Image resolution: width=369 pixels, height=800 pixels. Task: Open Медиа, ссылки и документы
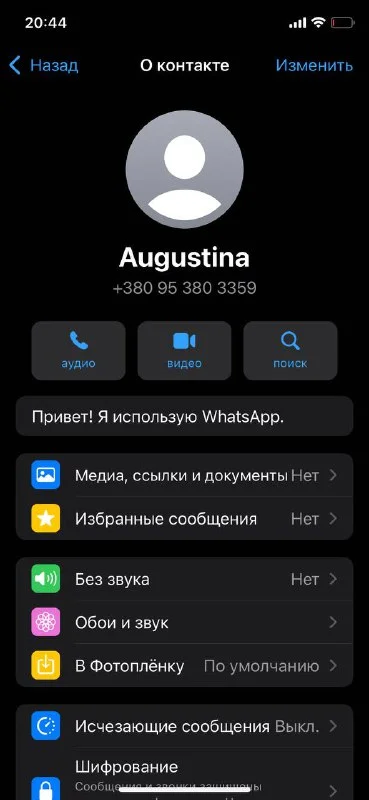(184, 475)
